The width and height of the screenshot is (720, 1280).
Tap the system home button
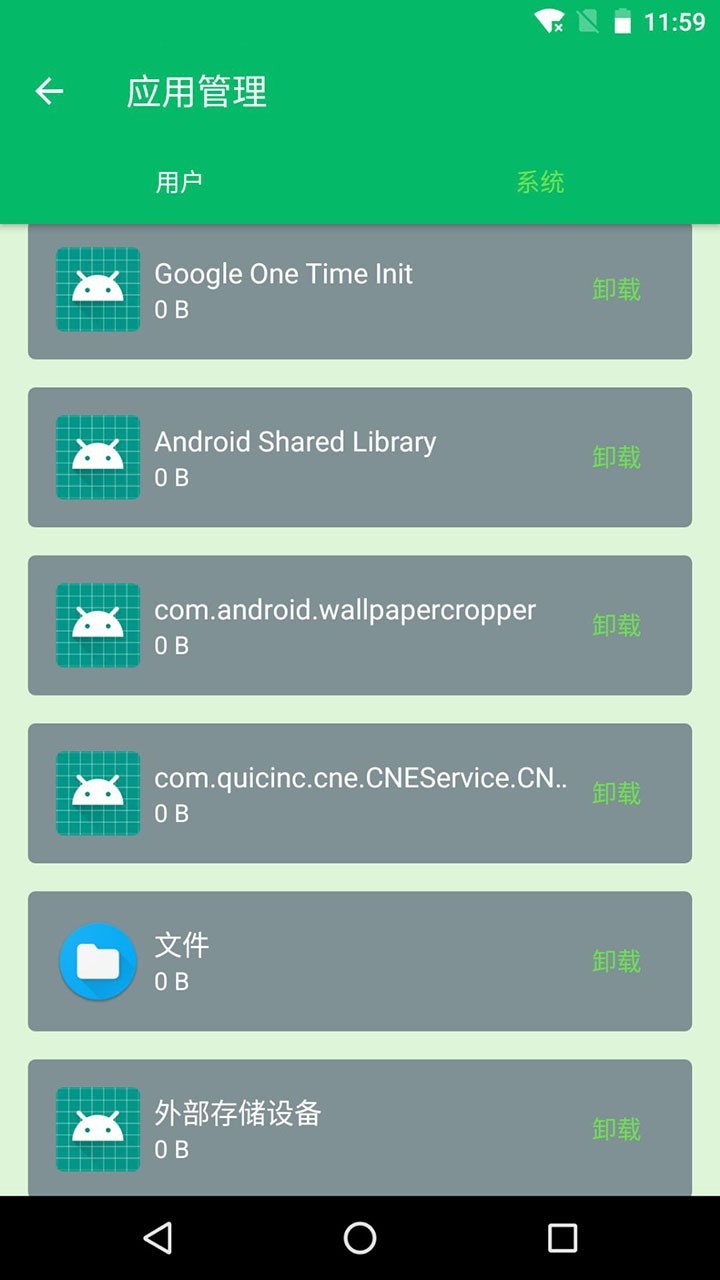tap(360, 1238)
